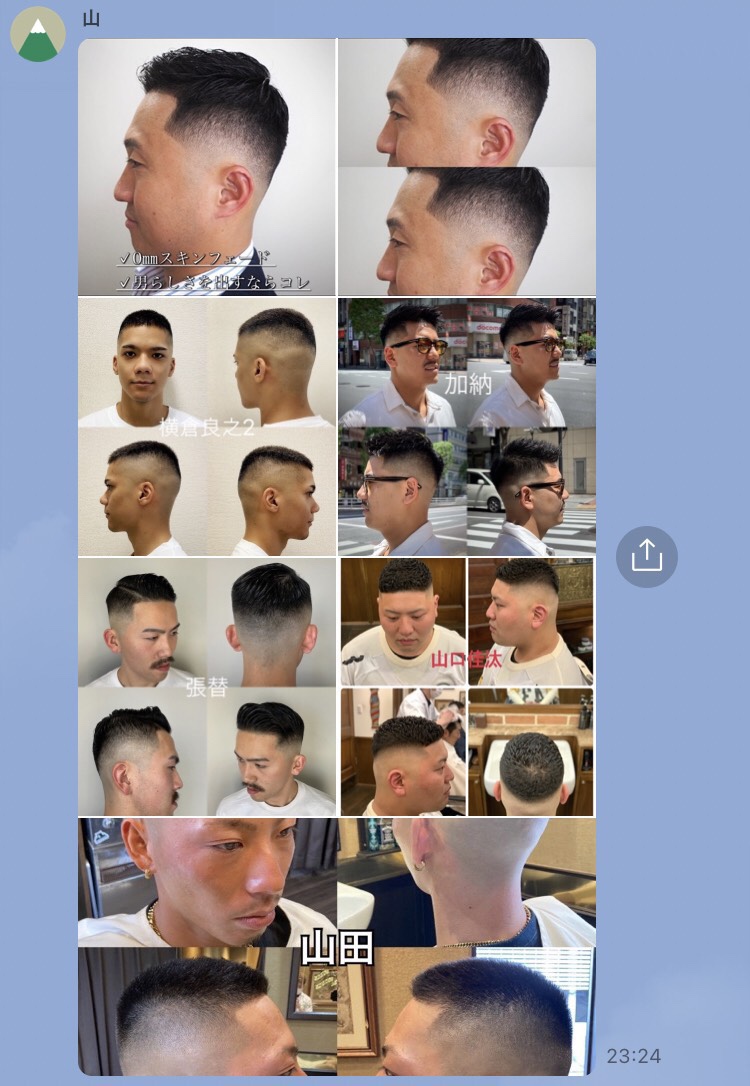Image resolution: width=750 pixels, height=1086 pixels.
Task: Open the shared haircut collage image
Action: click(x=337, y=556)
